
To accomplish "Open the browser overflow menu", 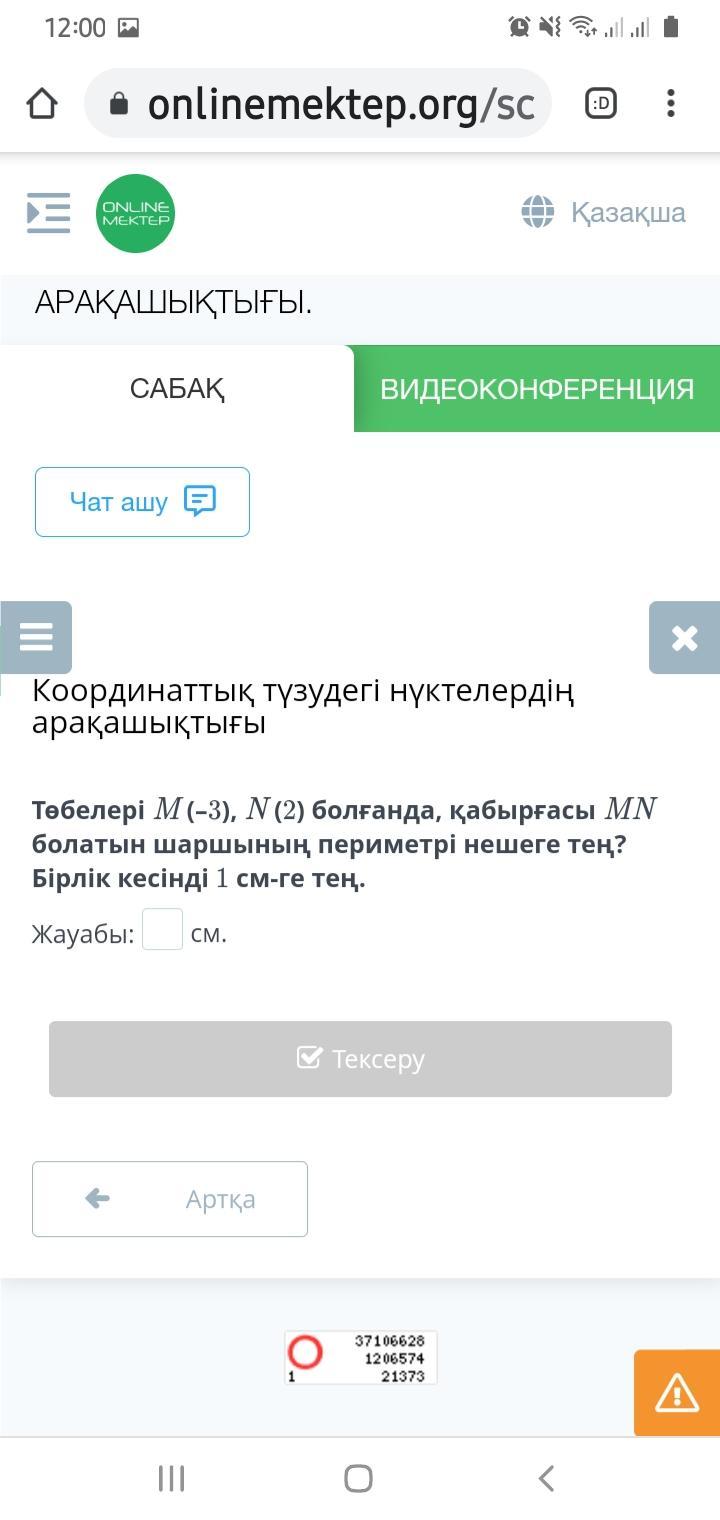I will click(671, 103).
